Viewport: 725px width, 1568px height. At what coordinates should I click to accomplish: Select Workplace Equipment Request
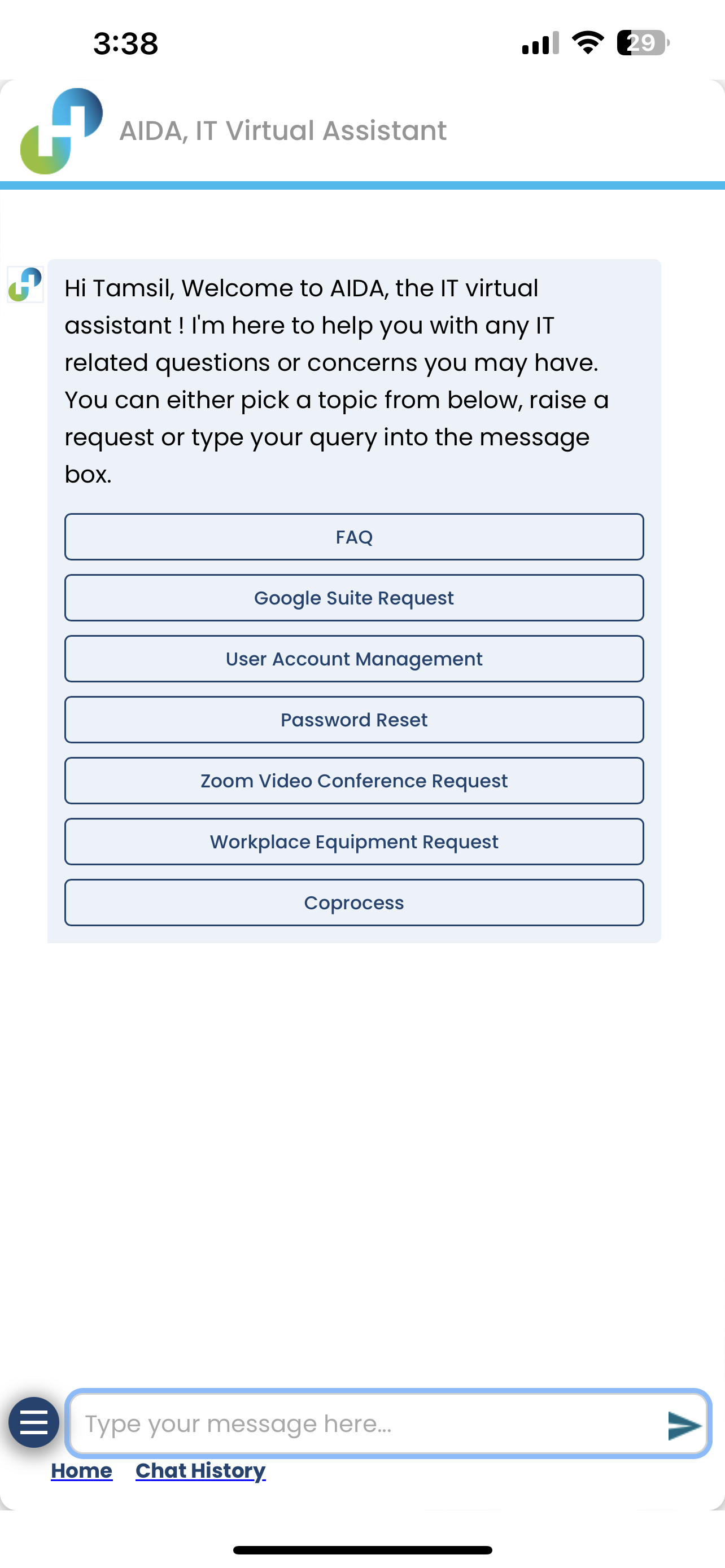354,841
